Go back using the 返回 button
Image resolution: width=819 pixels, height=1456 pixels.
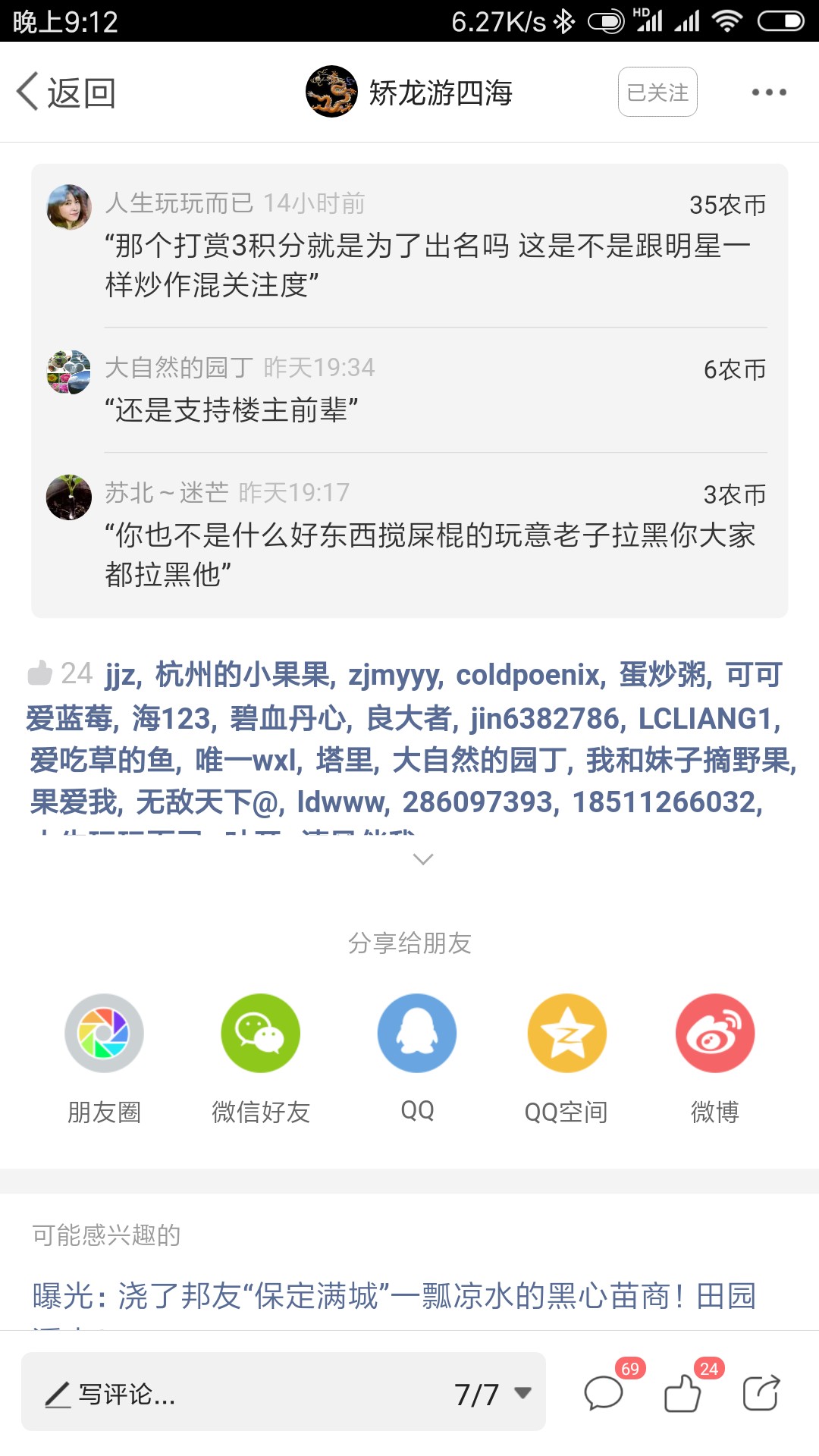[x=66, y=93]
